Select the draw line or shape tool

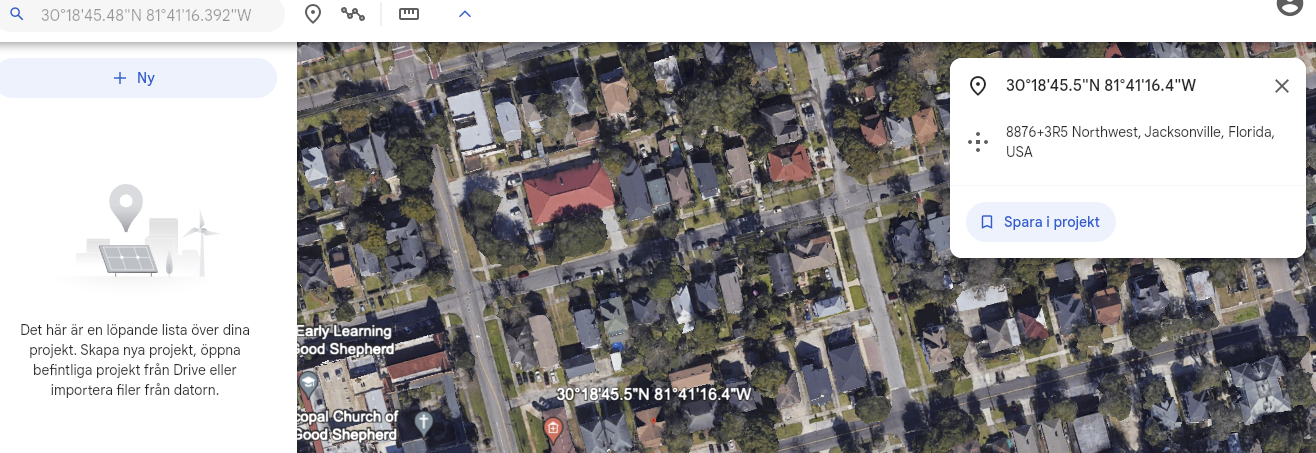pos(352,14)
